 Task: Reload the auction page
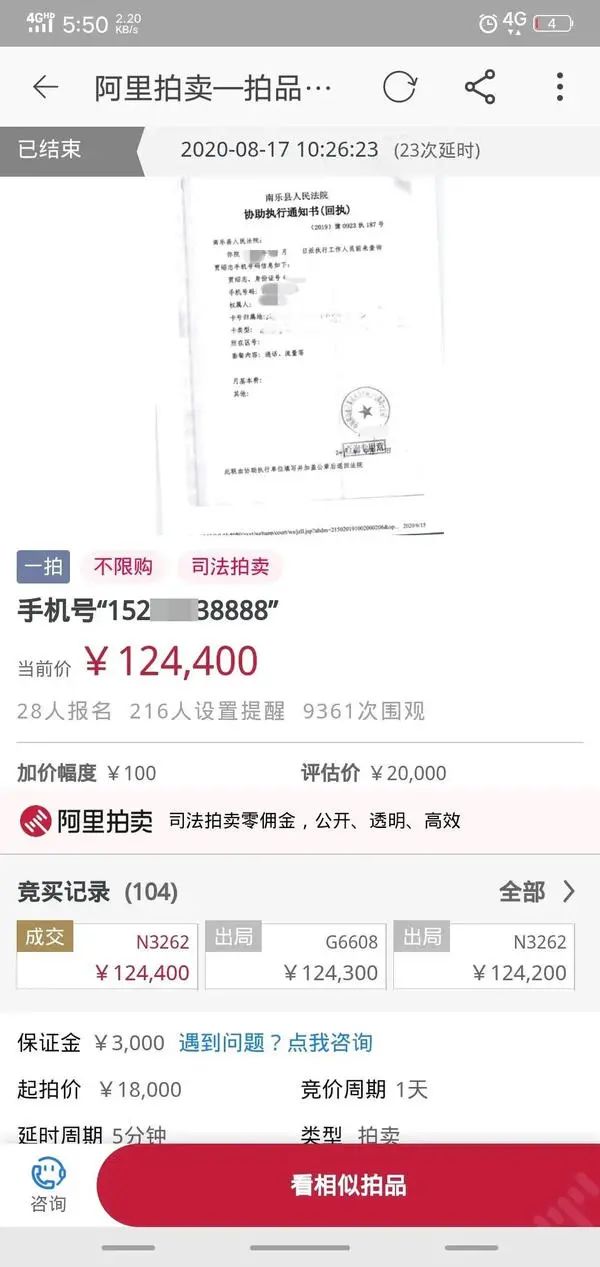(x=399, y=87)
